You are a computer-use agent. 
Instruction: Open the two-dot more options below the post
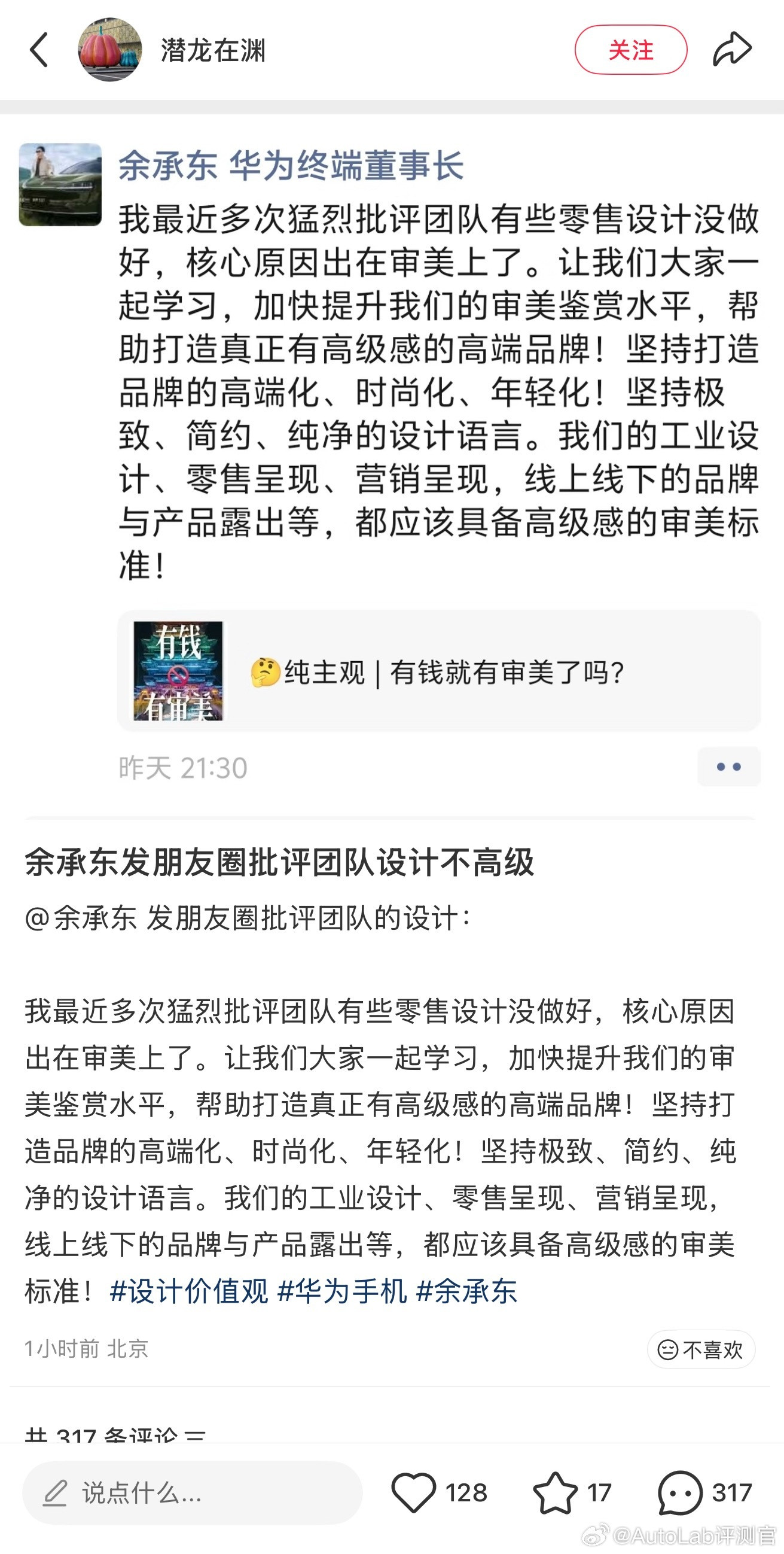728,768
